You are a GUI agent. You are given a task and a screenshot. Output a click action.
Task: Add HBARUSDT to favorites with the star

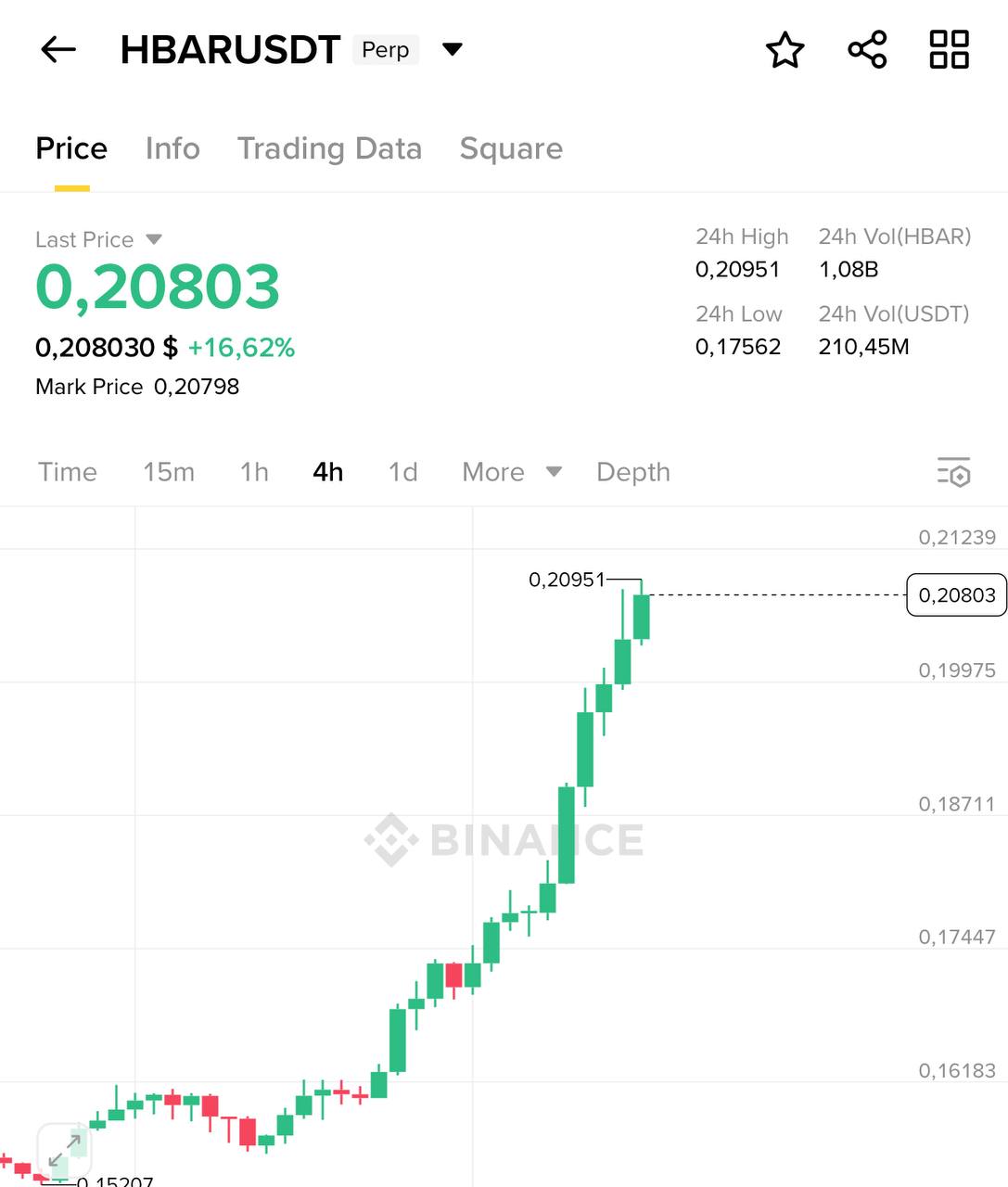pyautogui.click(x=785, y=50)
